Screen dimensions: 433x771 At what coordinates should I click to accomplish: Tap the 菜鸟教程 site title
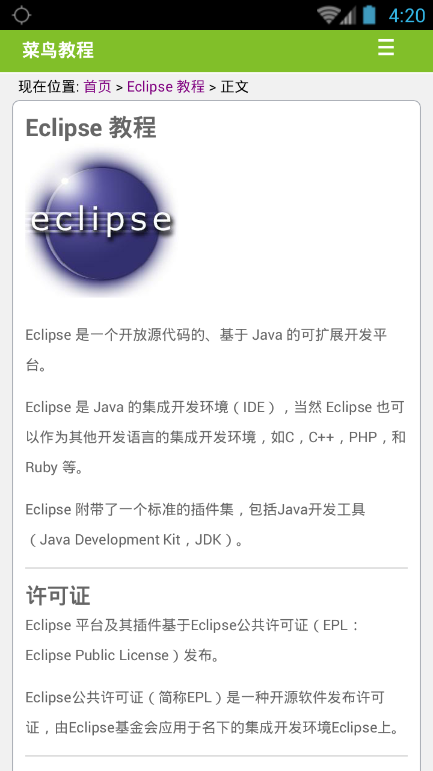click(58, 50)
